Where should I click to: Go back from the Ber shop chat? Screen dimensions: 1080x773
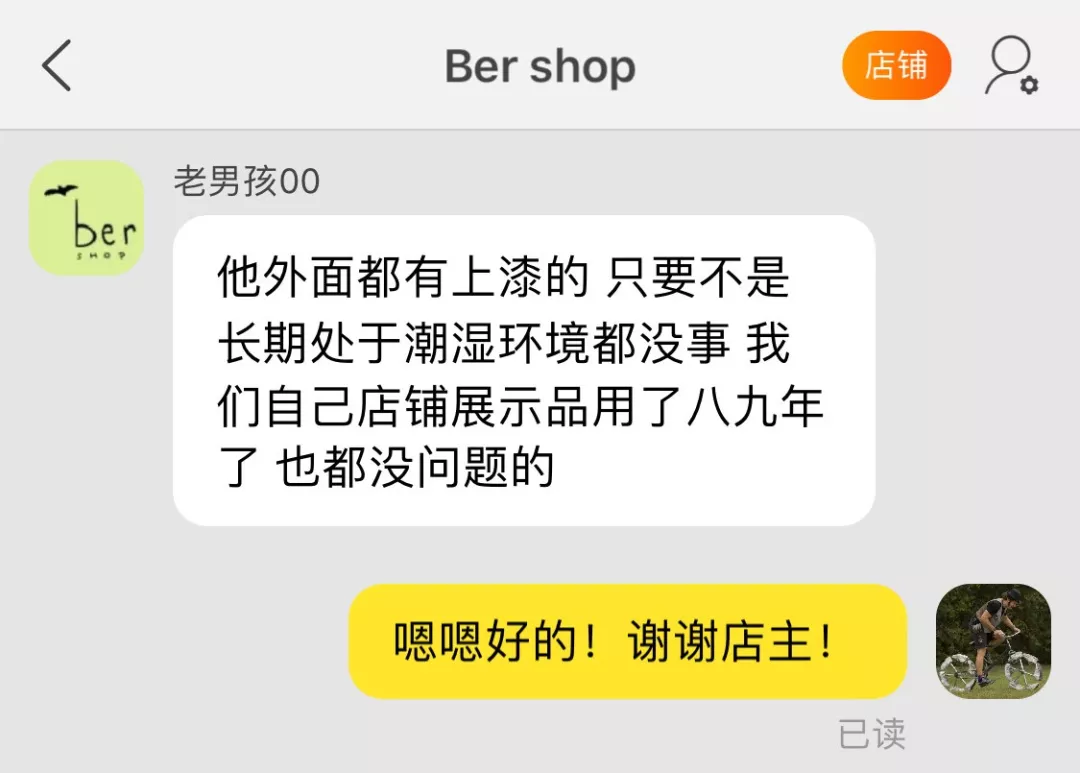[x=57, y=66]
